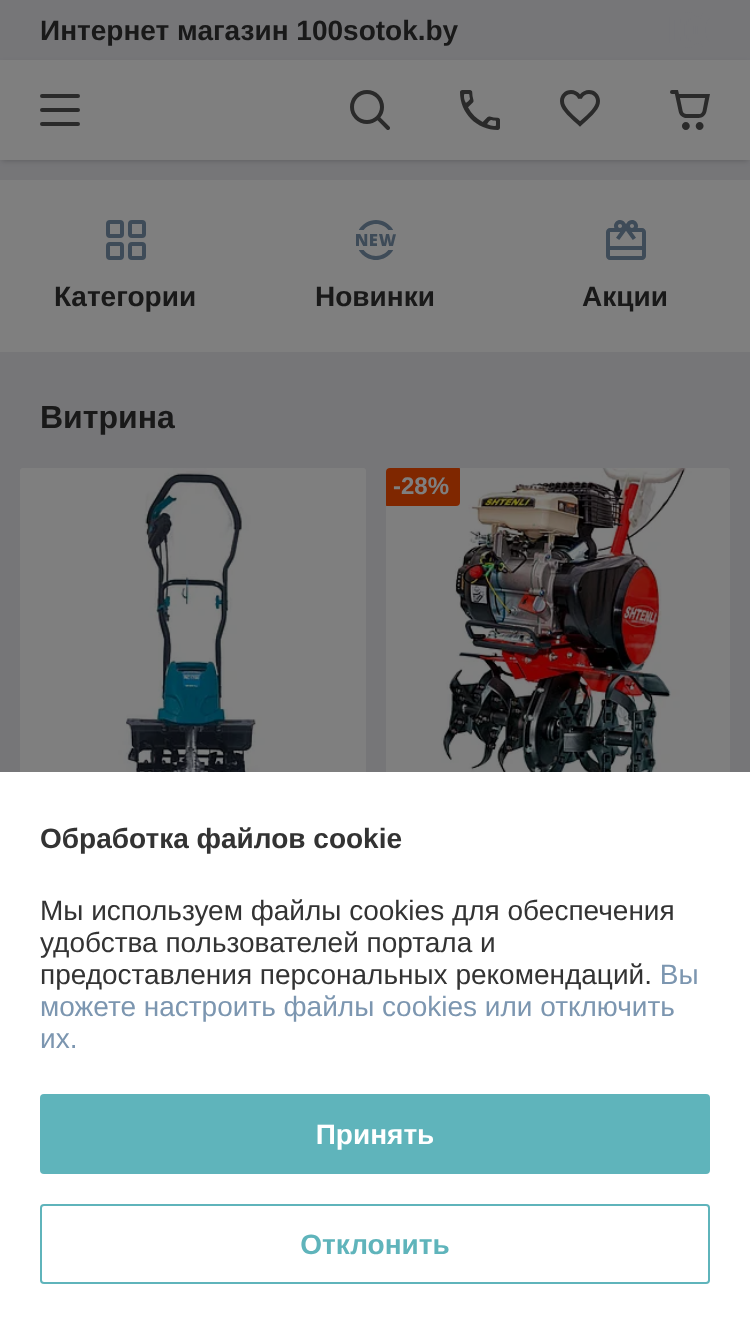This screenshot has height=1334, width=750.
Task: Tap the phone call icon
Action: (x=480, y=110)
